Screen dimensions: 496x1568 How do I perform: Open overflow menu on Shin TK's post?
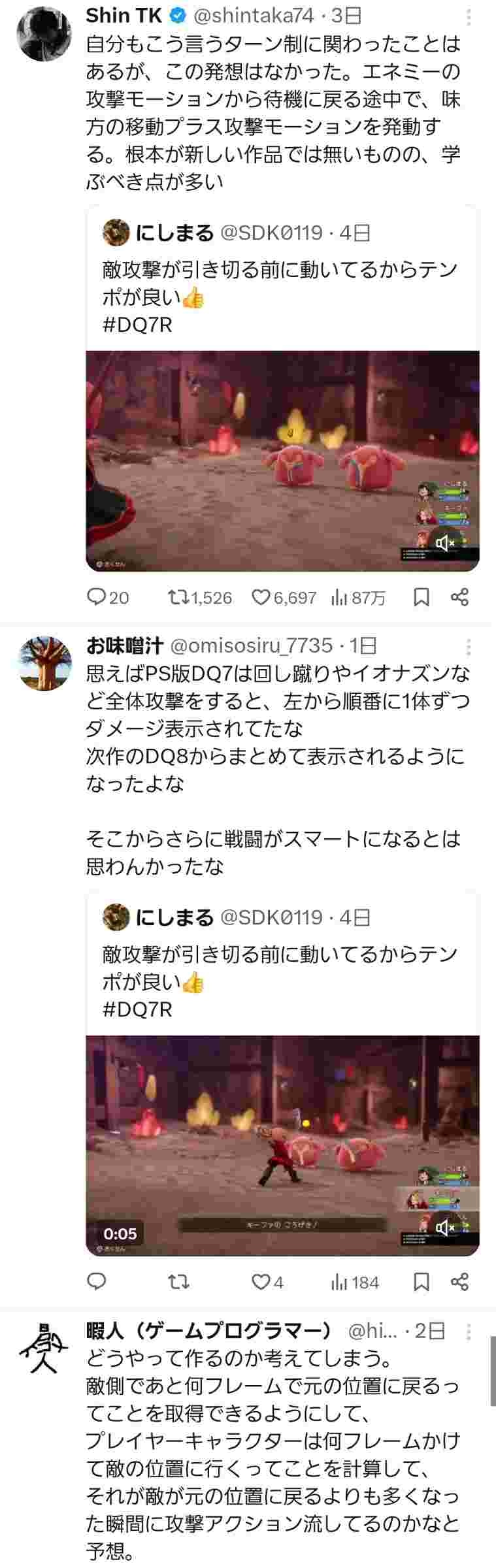(469, 17)
